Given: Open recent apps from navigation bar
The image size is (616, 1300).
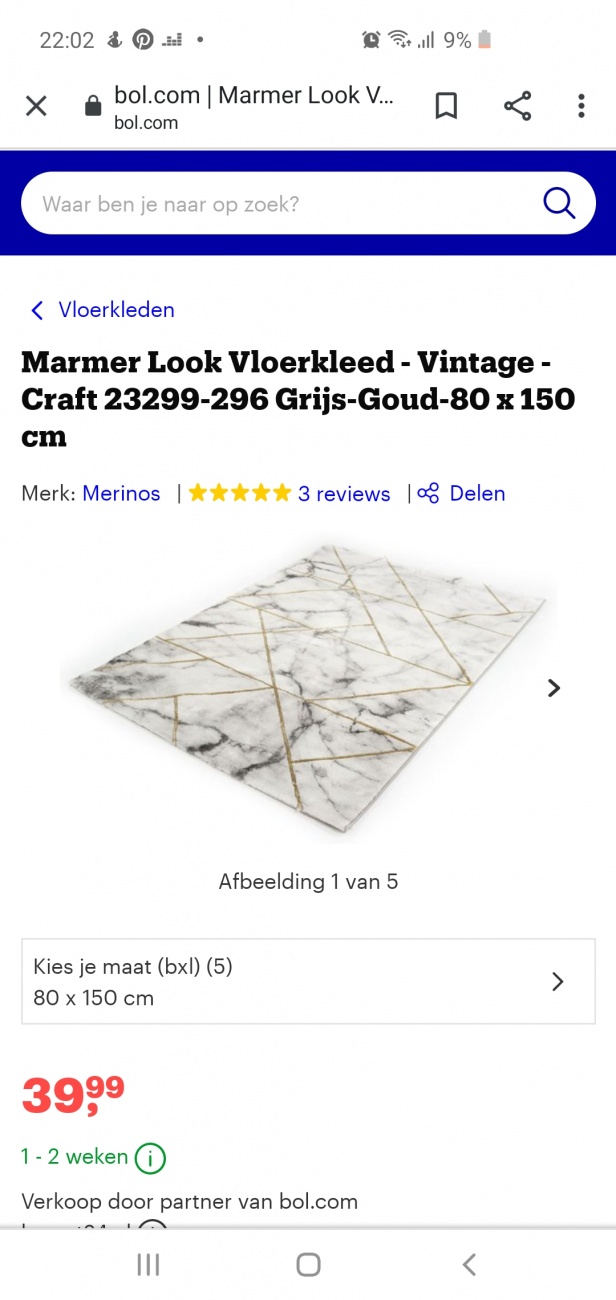Looking at the screenshot, I should coord(148,1265).
